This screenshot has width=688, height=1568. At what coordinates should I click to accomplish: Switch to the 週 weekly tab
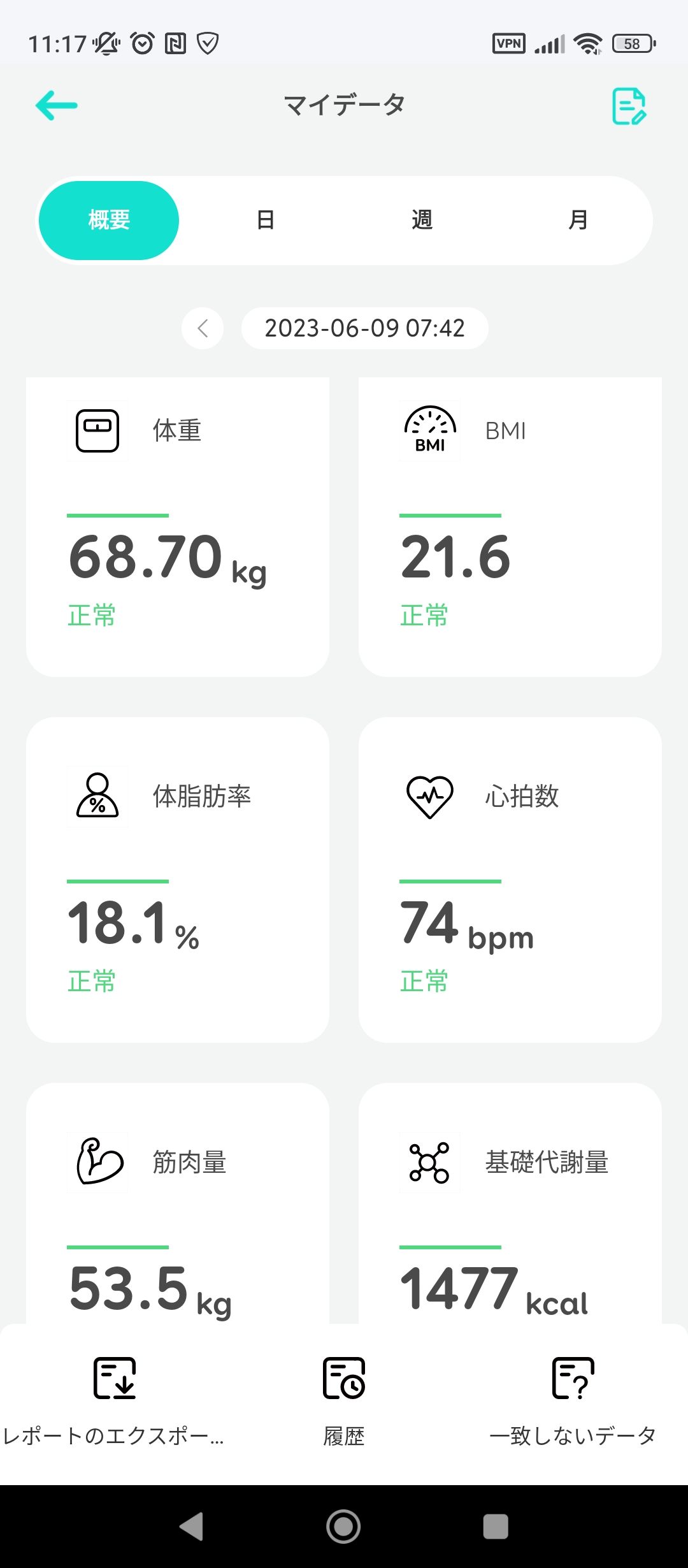click(x=422, y=220)
